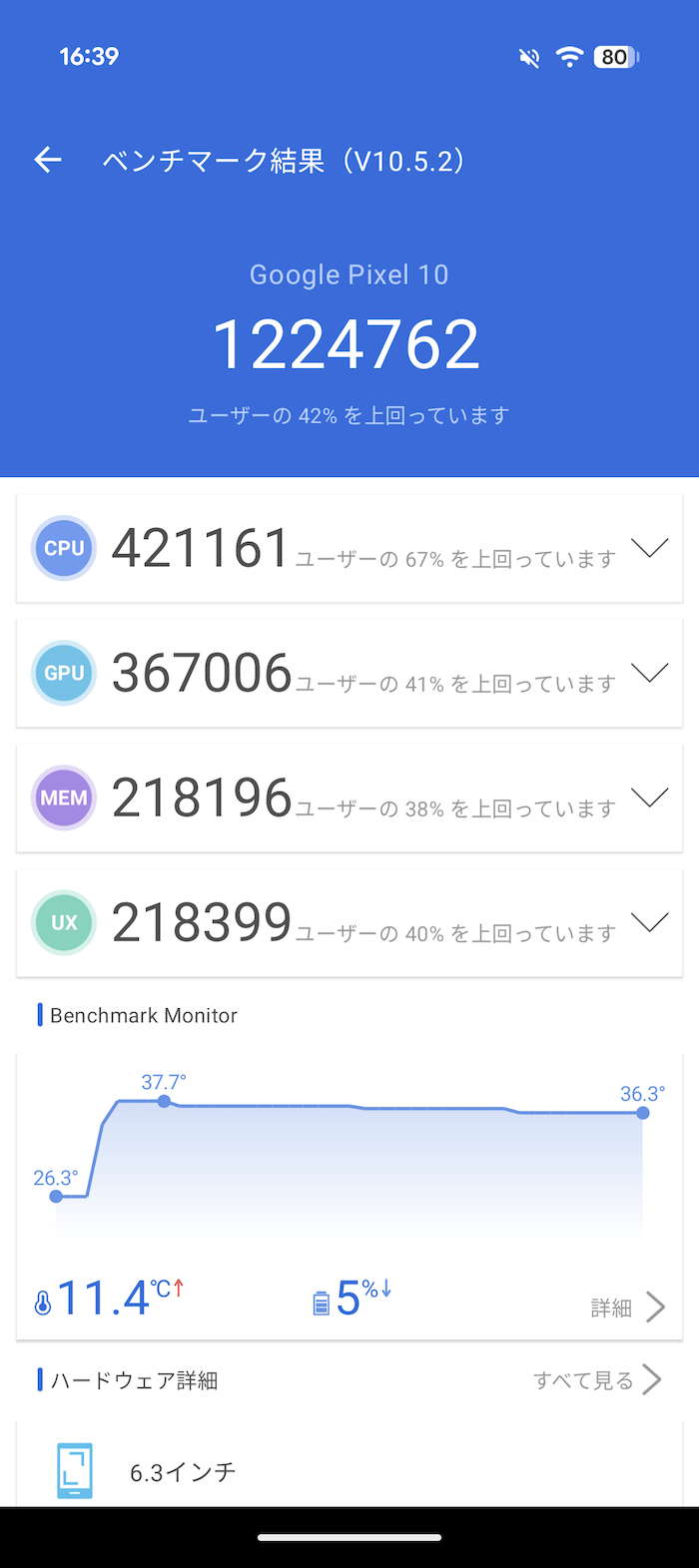Open 詳細 for the Benchmark Monitor

pos(628,1307)
